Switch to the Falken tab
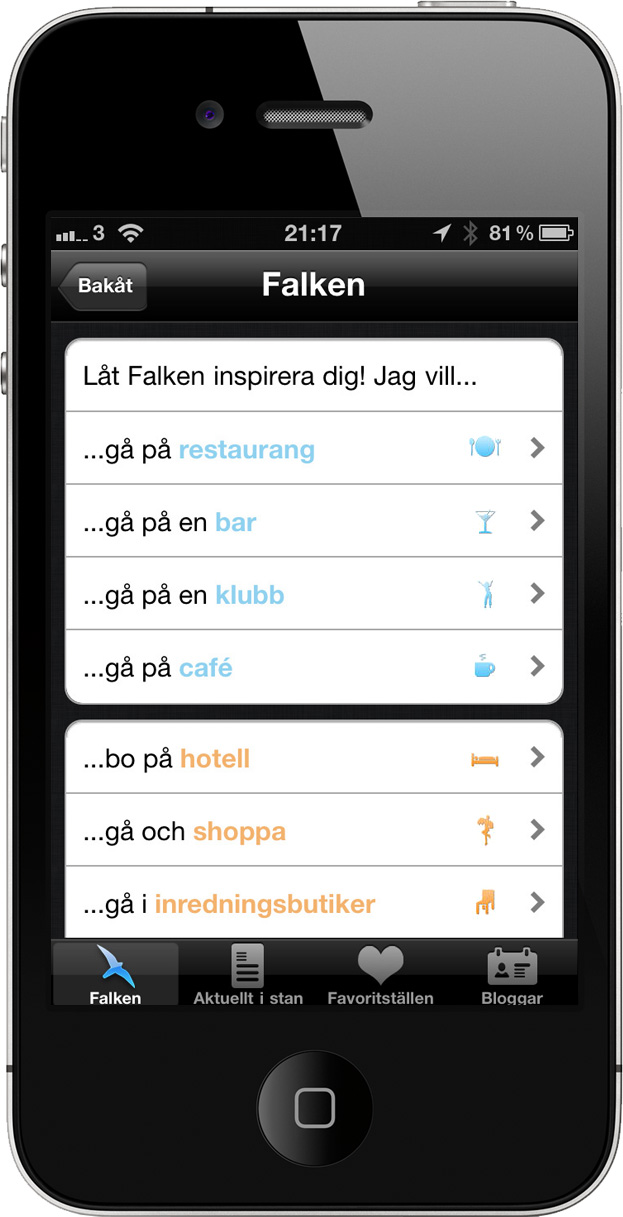623x1217 pixels. coord(115,974)
